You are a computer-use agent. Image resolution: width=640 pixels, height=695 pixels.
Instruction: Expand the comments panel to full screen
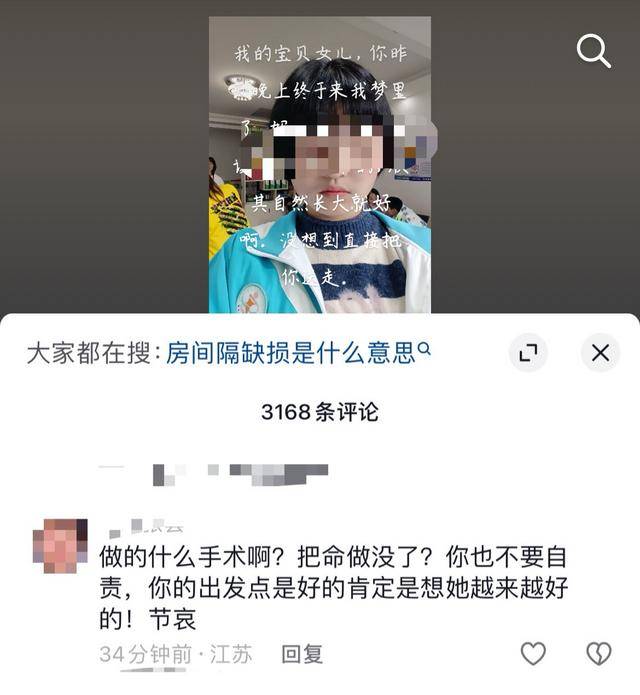[528, 352]
